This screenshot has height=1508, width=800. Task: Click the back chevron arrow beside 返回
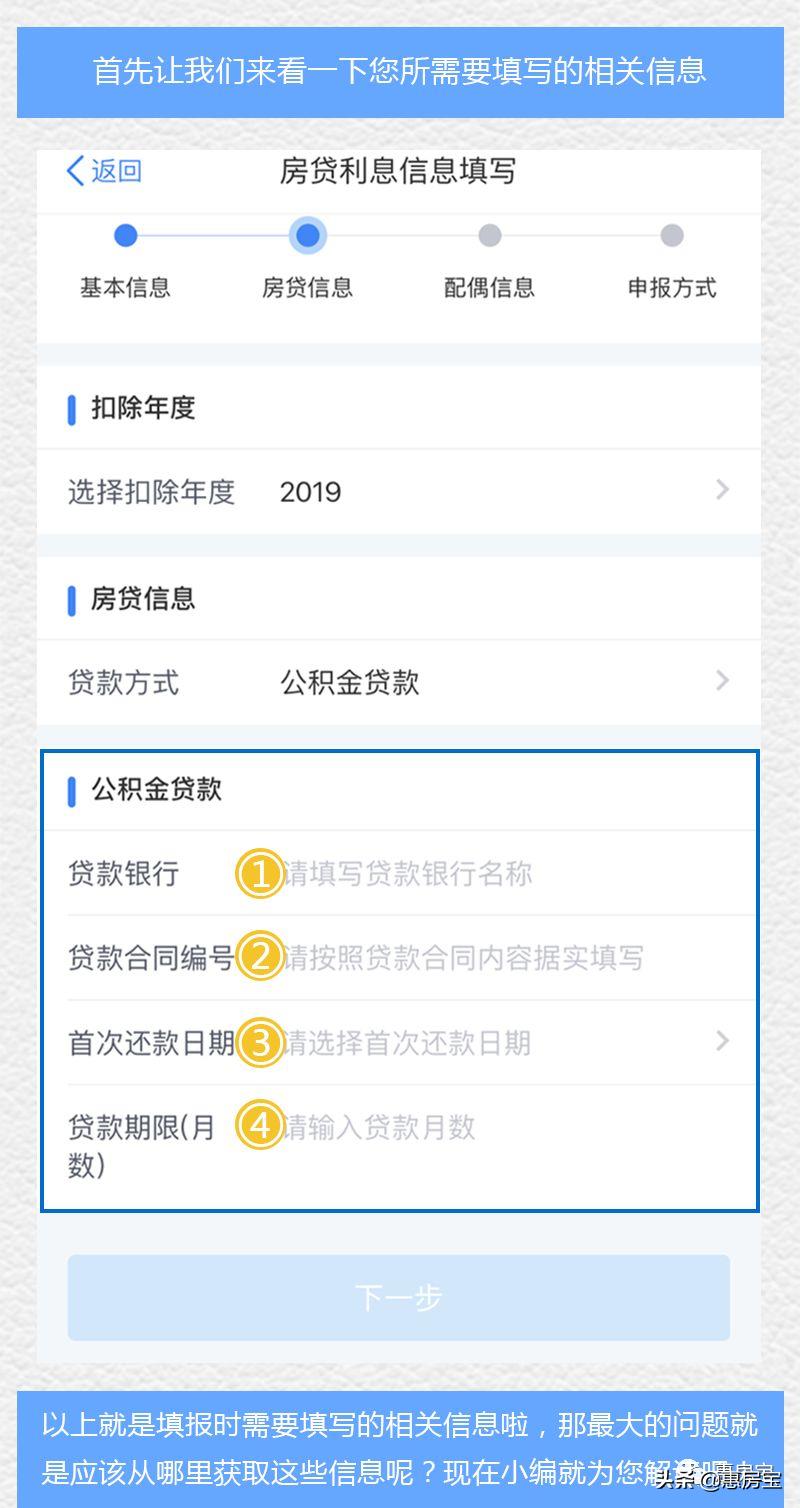pyautogui.click(x=74, y=170)
